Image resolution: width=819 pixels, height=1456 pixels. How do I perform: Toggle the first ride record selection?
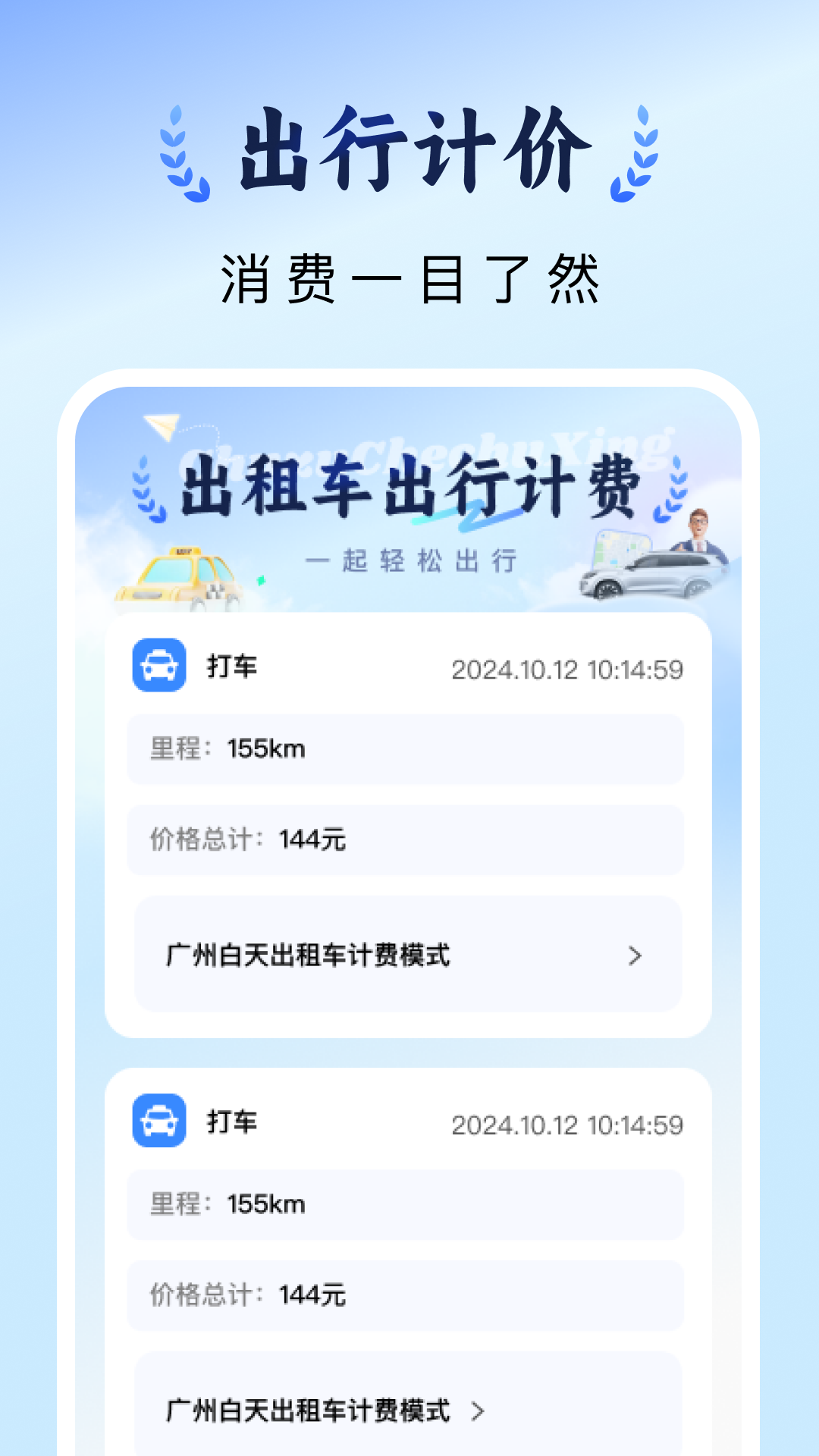click(x=409, y=827)
